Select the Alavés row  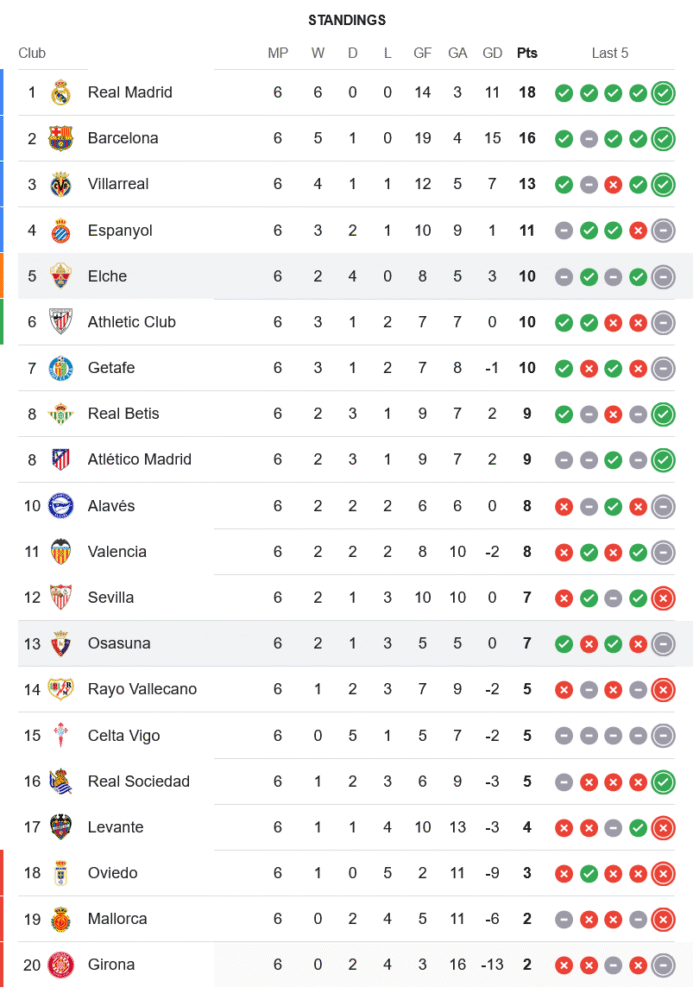tap(111, 507)
